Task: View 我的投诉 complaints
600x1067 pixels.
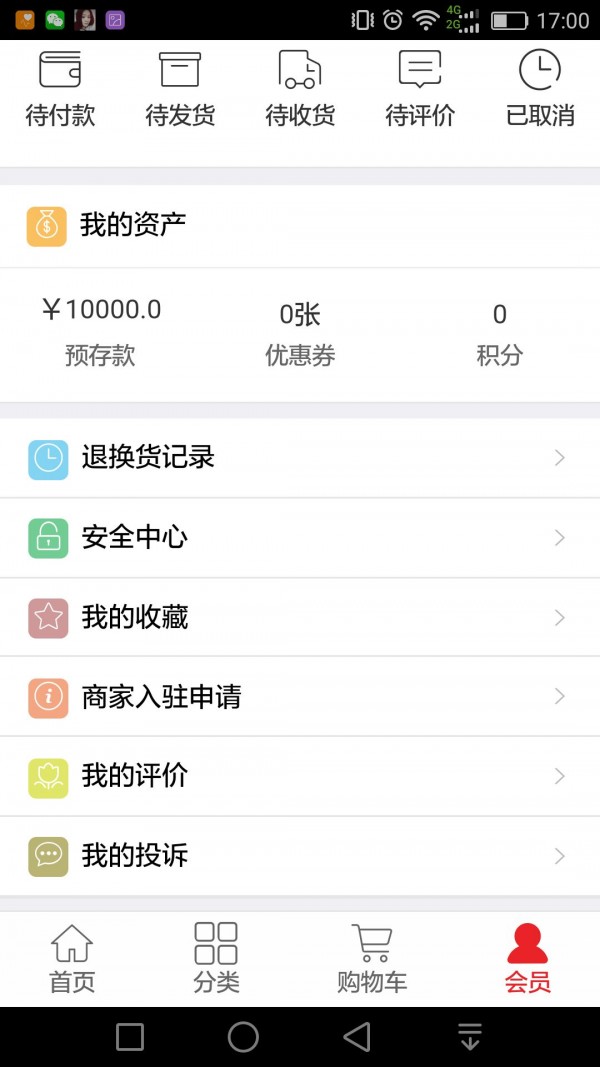Action: (300, 856)
